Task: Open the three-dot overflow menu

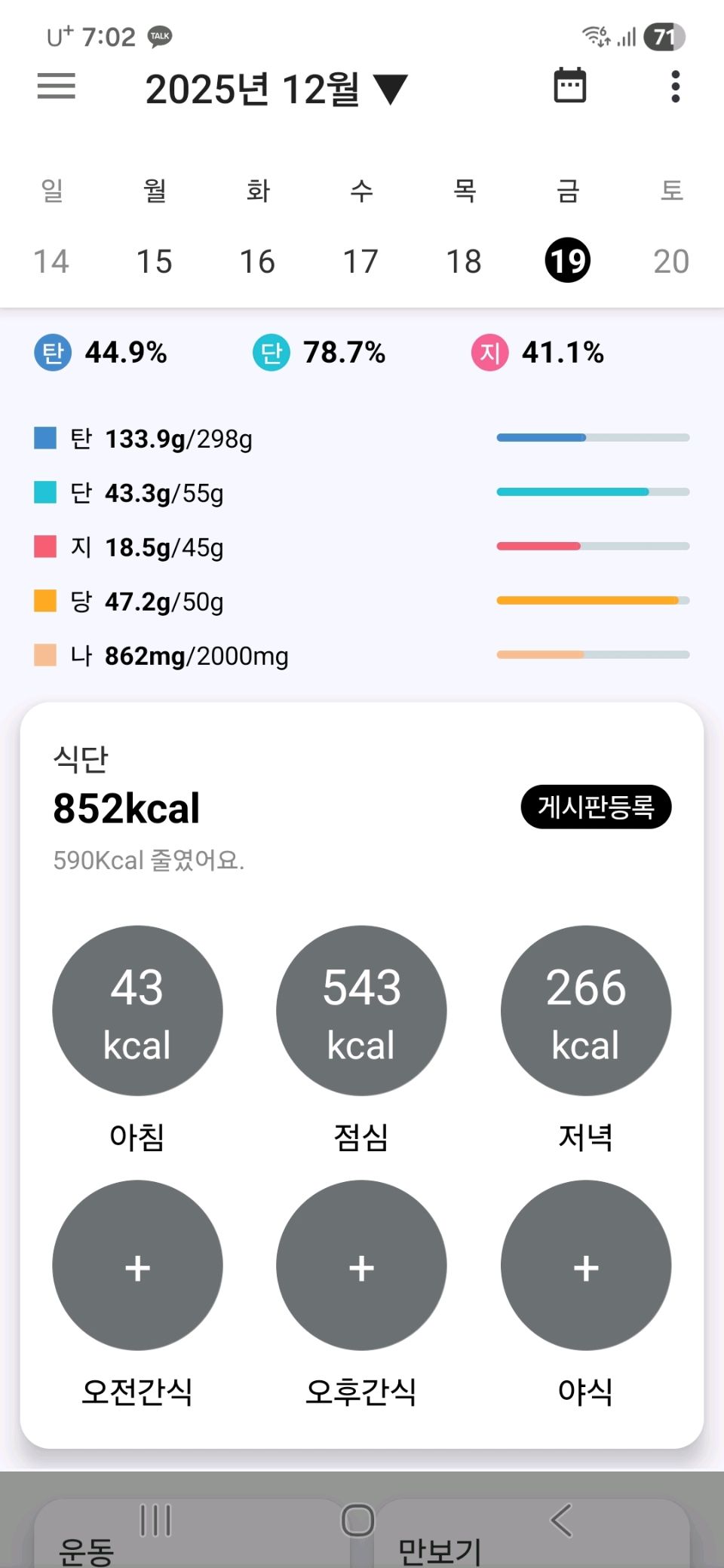Action: pos(675,87)
